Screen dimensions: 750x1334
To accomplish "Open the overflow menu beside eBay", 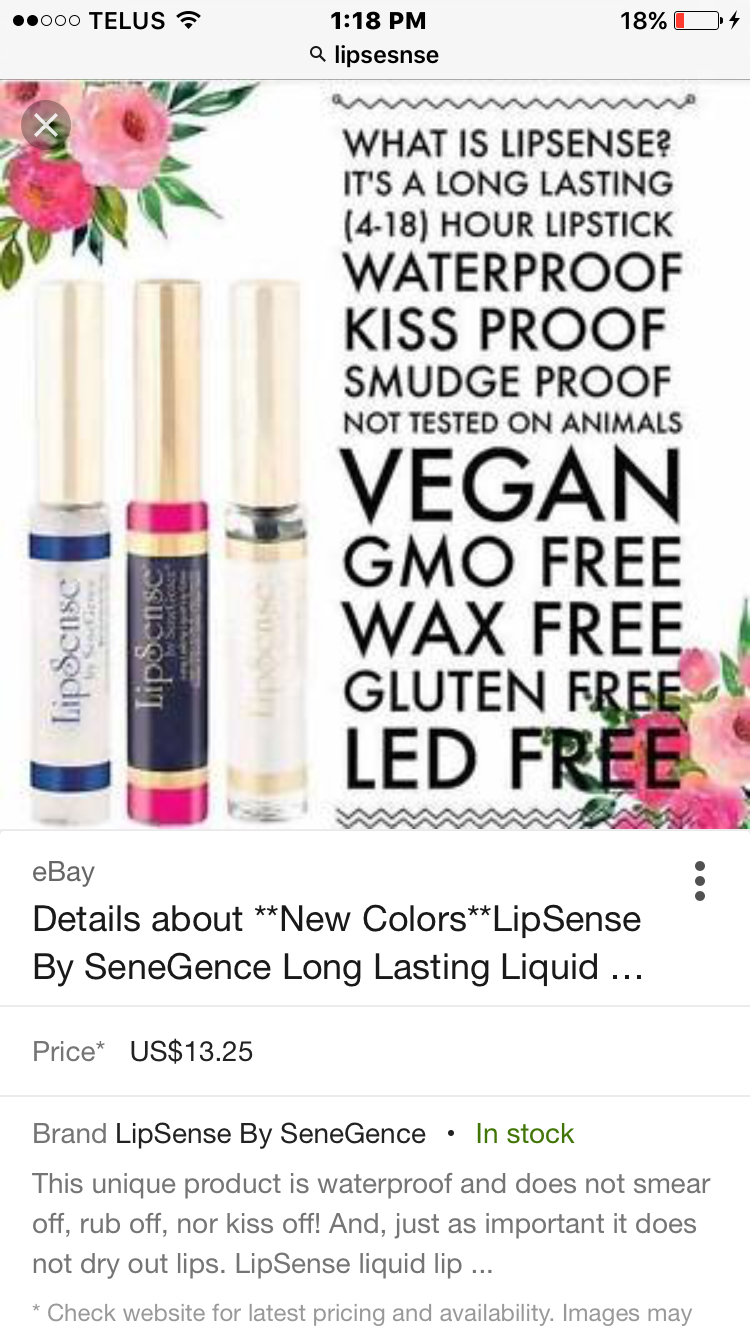I will 699,881.
